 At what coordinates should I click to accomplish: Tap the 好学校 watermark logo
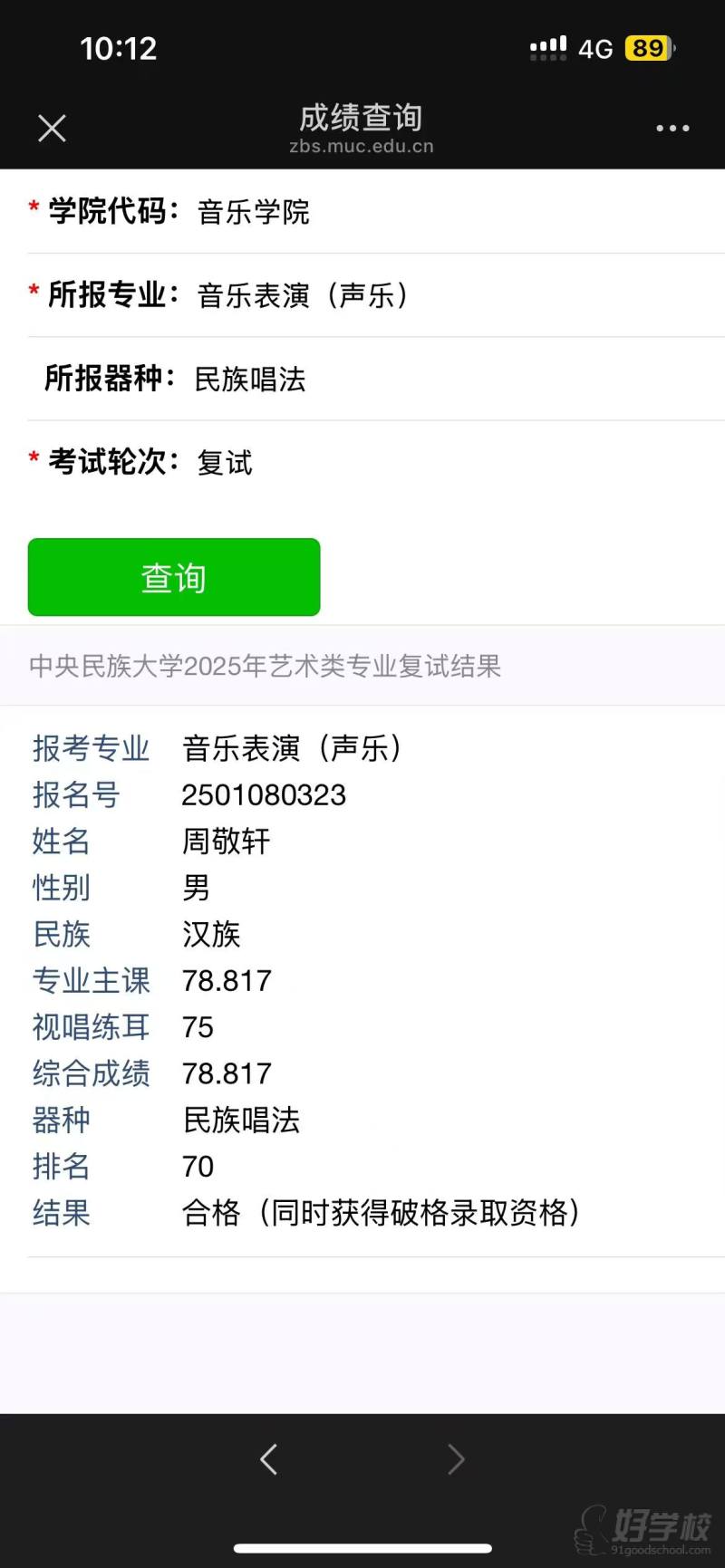pyautogui.click(x=643, y=1520)
